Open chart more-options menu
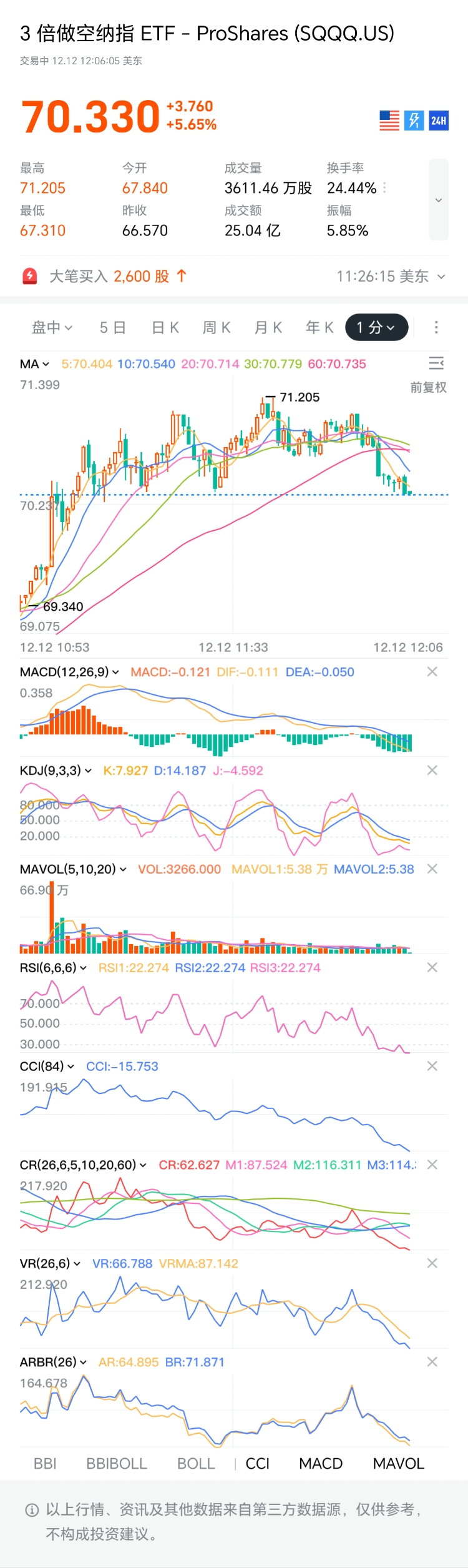This screenshot has height=1568, width=468. tap(436, 327)
